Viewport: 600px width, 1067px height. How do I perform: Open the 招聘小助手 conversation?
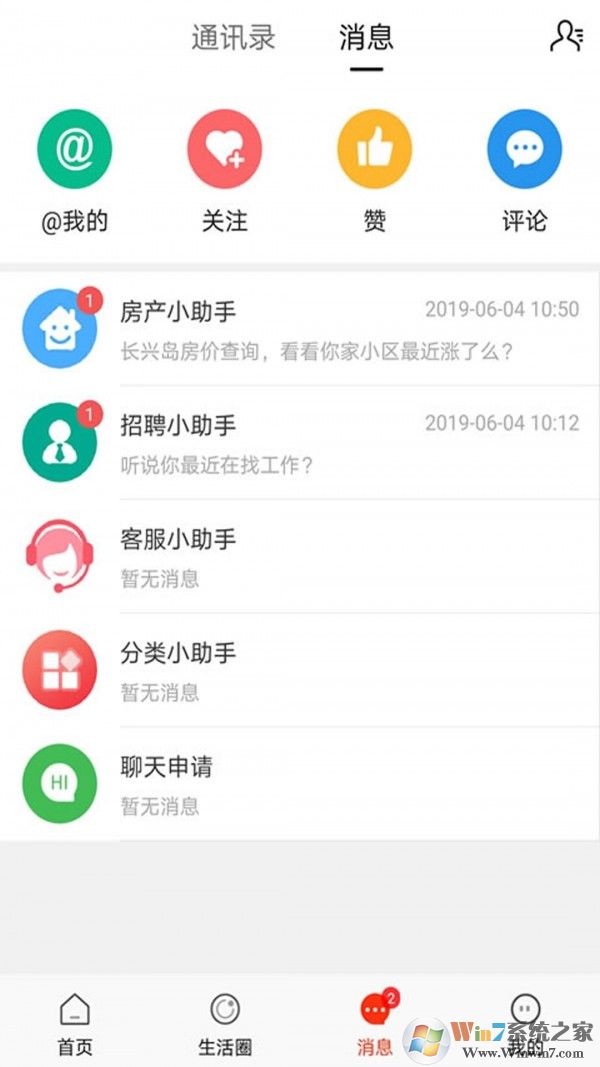[300, 442]
